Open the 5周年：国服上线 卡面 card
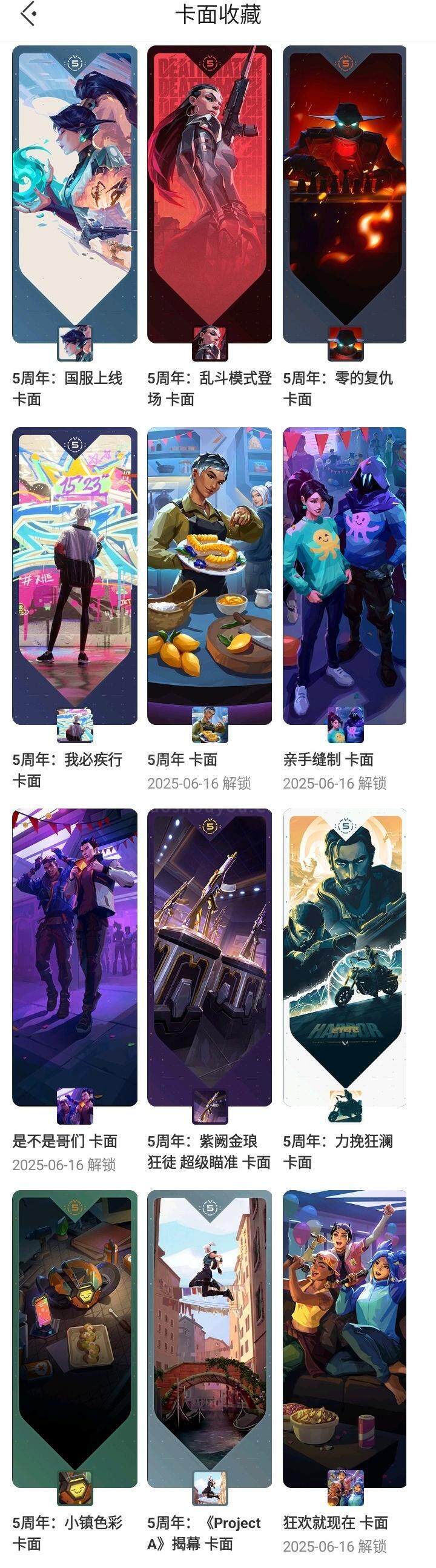This screenshot has width=436, height=1568. click(x=74, y=195)
